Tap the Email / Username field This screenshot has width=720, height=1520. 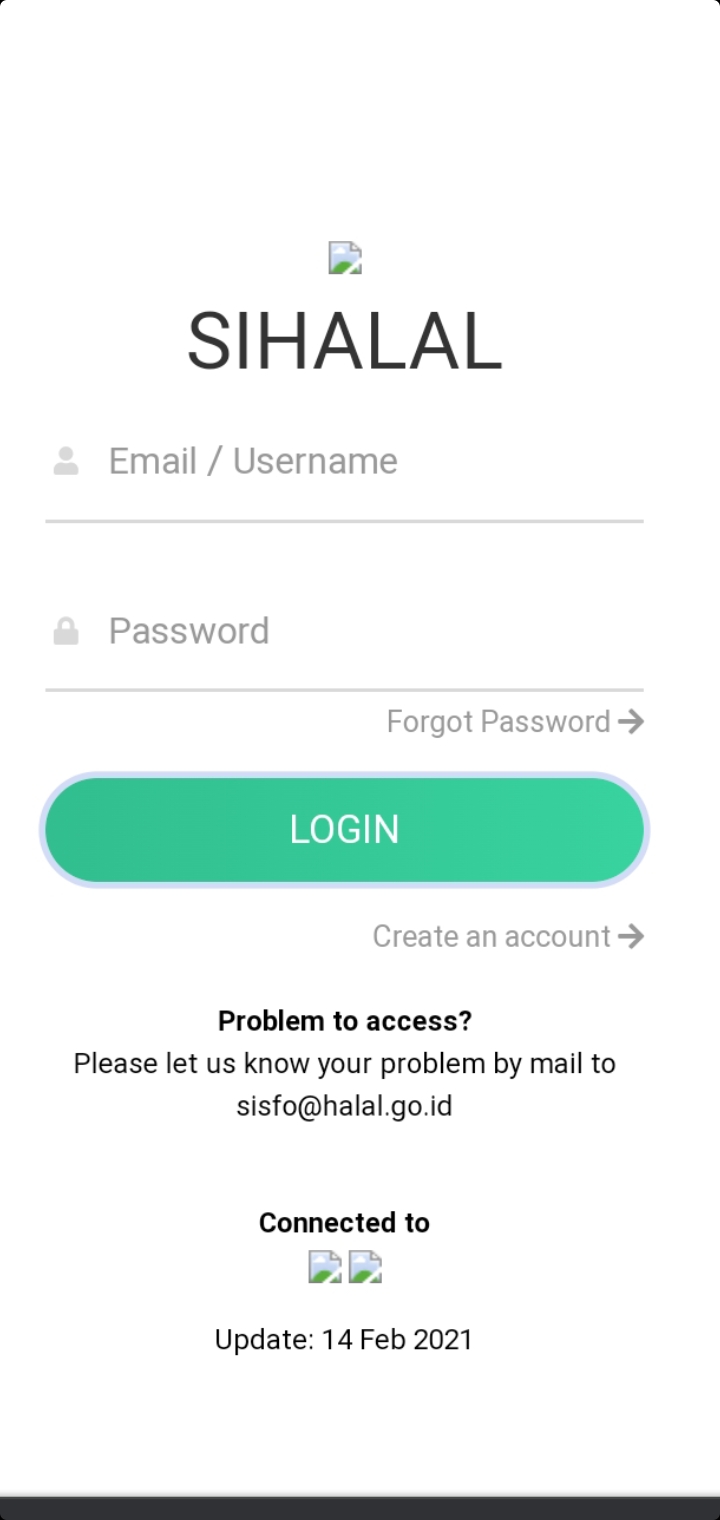point(370,462)
